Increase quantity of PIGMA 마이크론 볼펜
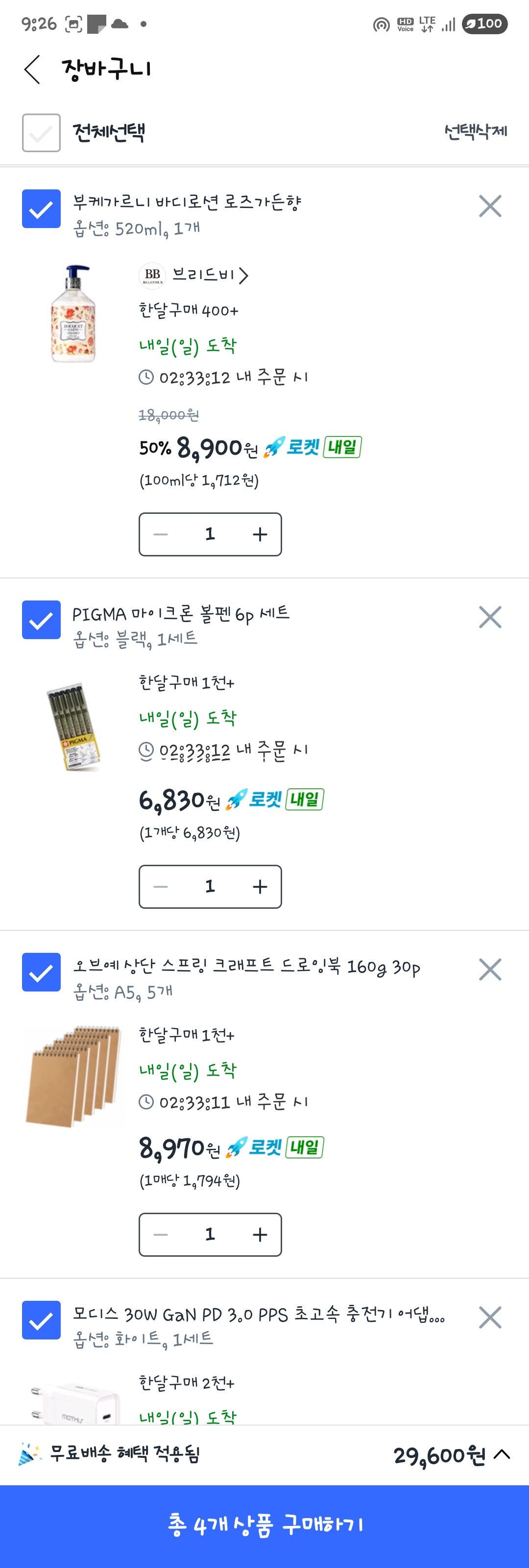Viewport: 529px width, 1568px height. [260, 887]
